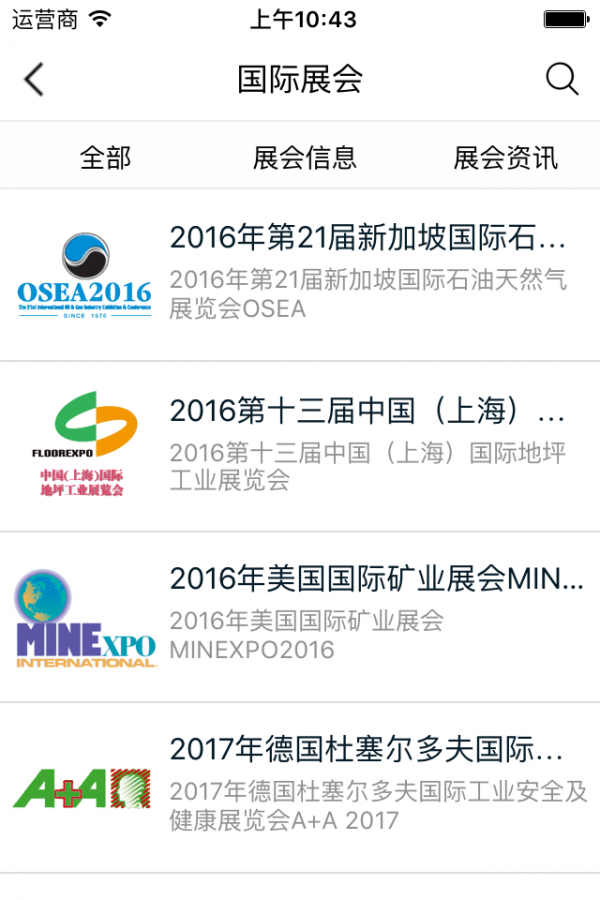
Task: Switch to the 全部 tab
Action: click(105, 157)
